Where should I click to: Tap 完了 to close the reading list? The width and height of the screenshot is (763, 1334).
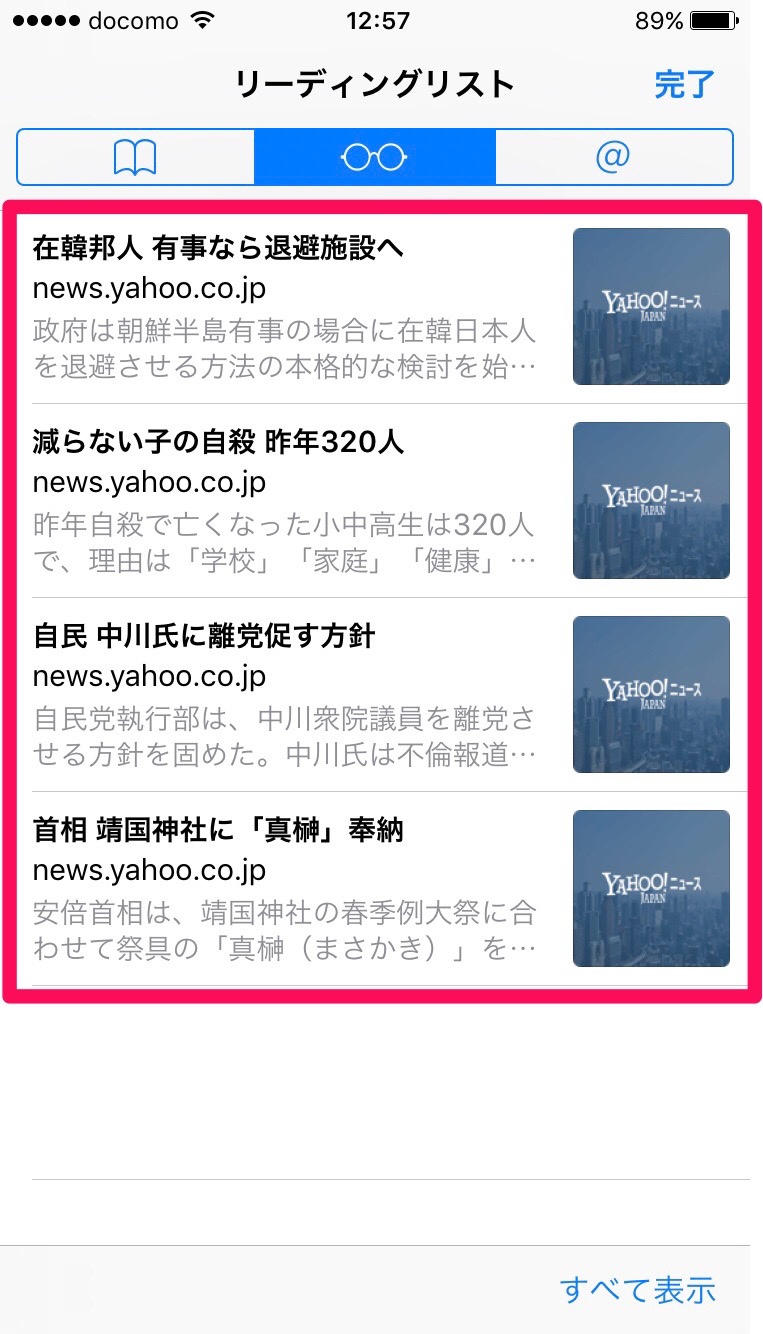[684, 85]
